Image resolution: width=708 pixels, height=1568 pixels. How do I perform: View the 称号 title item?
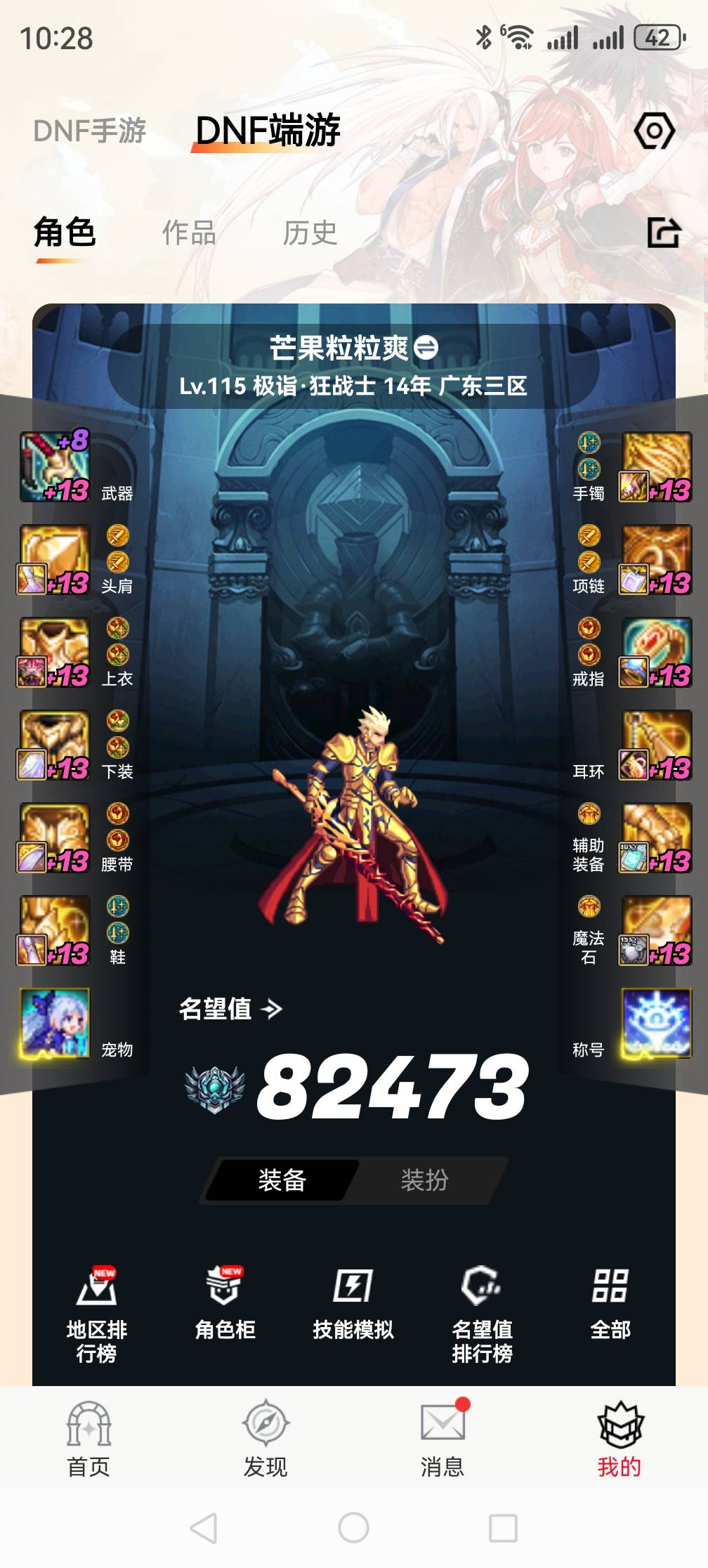656,1023
